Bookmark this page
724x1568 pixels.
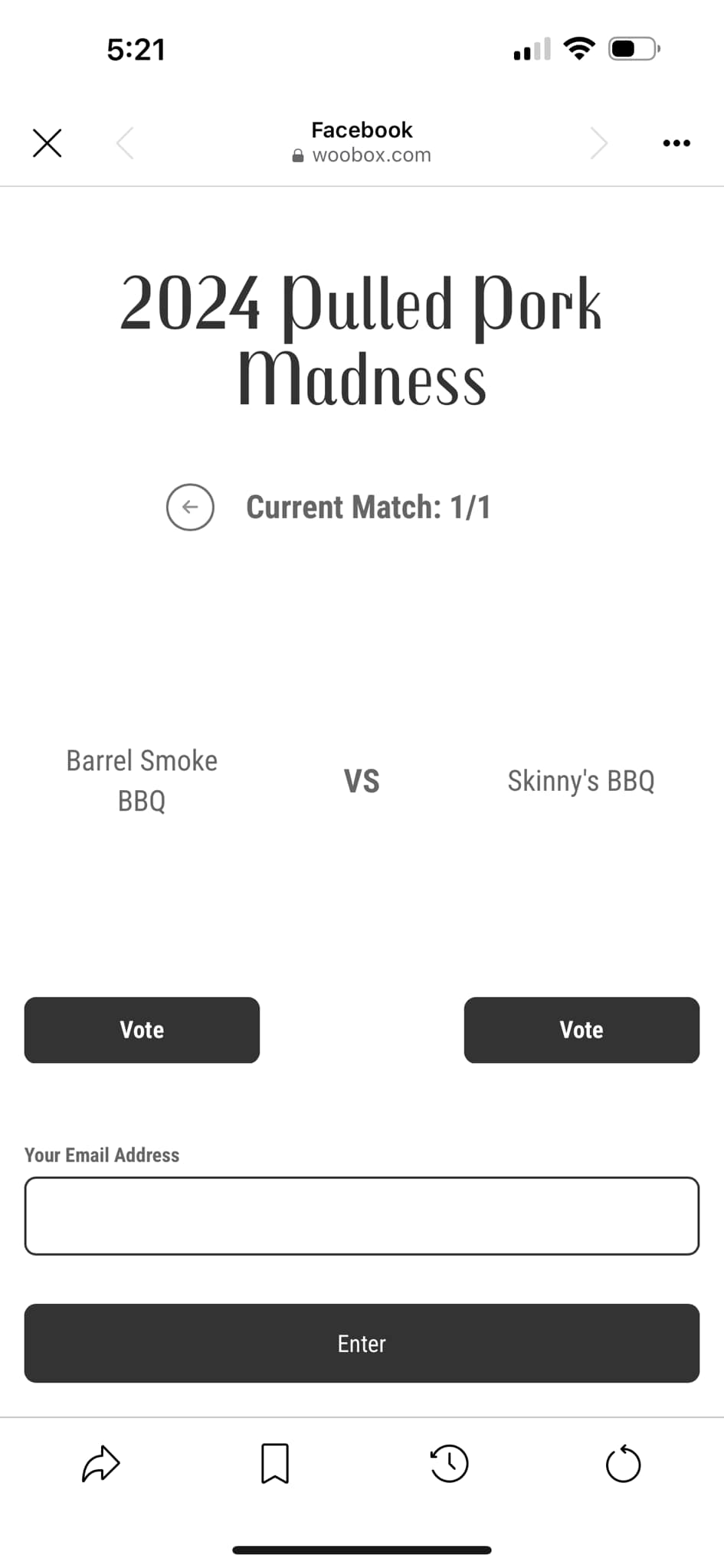point(275,1464)
